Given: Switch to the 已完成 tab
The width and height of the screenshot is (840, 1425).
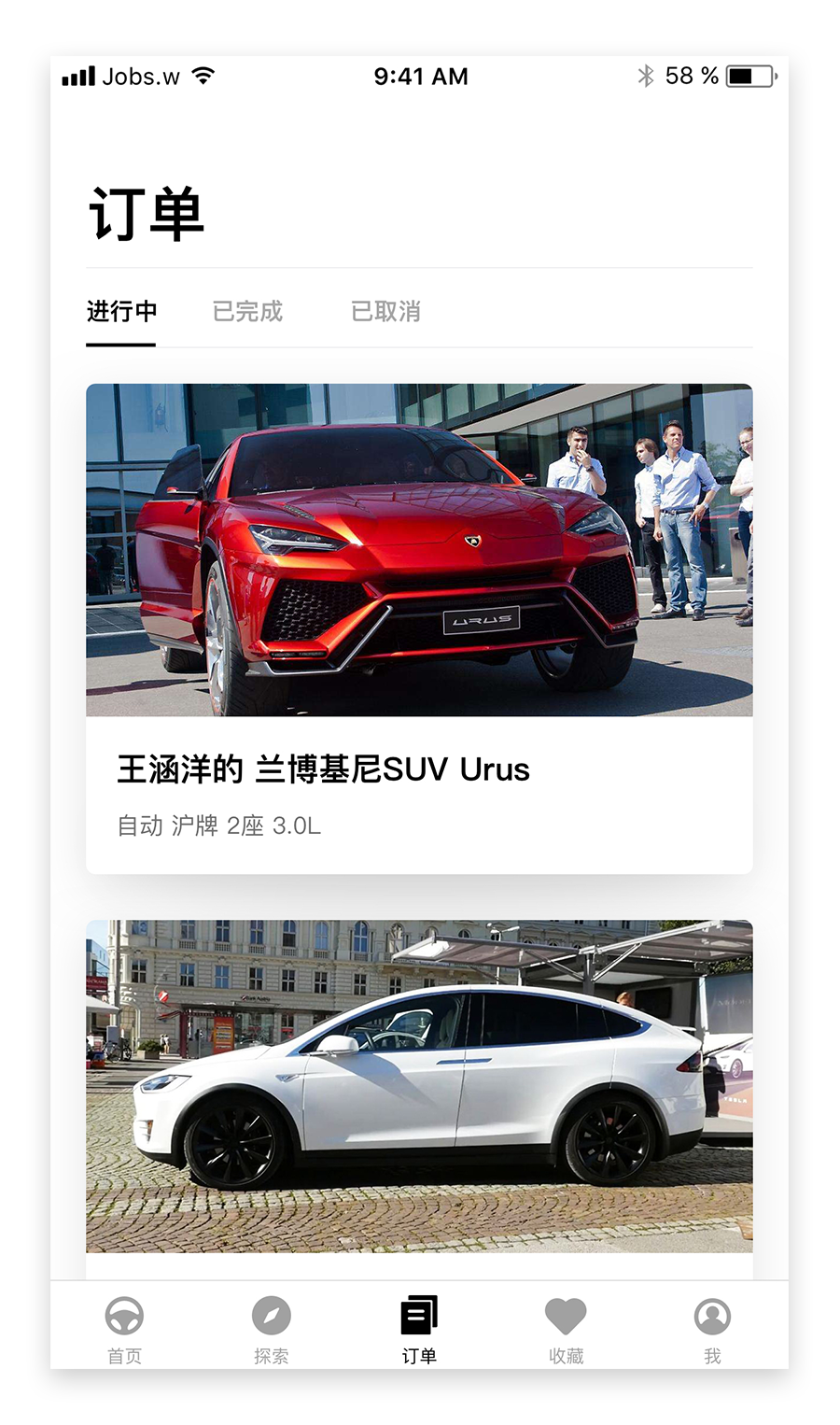Looking at the screenshot, I should [247, 312].
